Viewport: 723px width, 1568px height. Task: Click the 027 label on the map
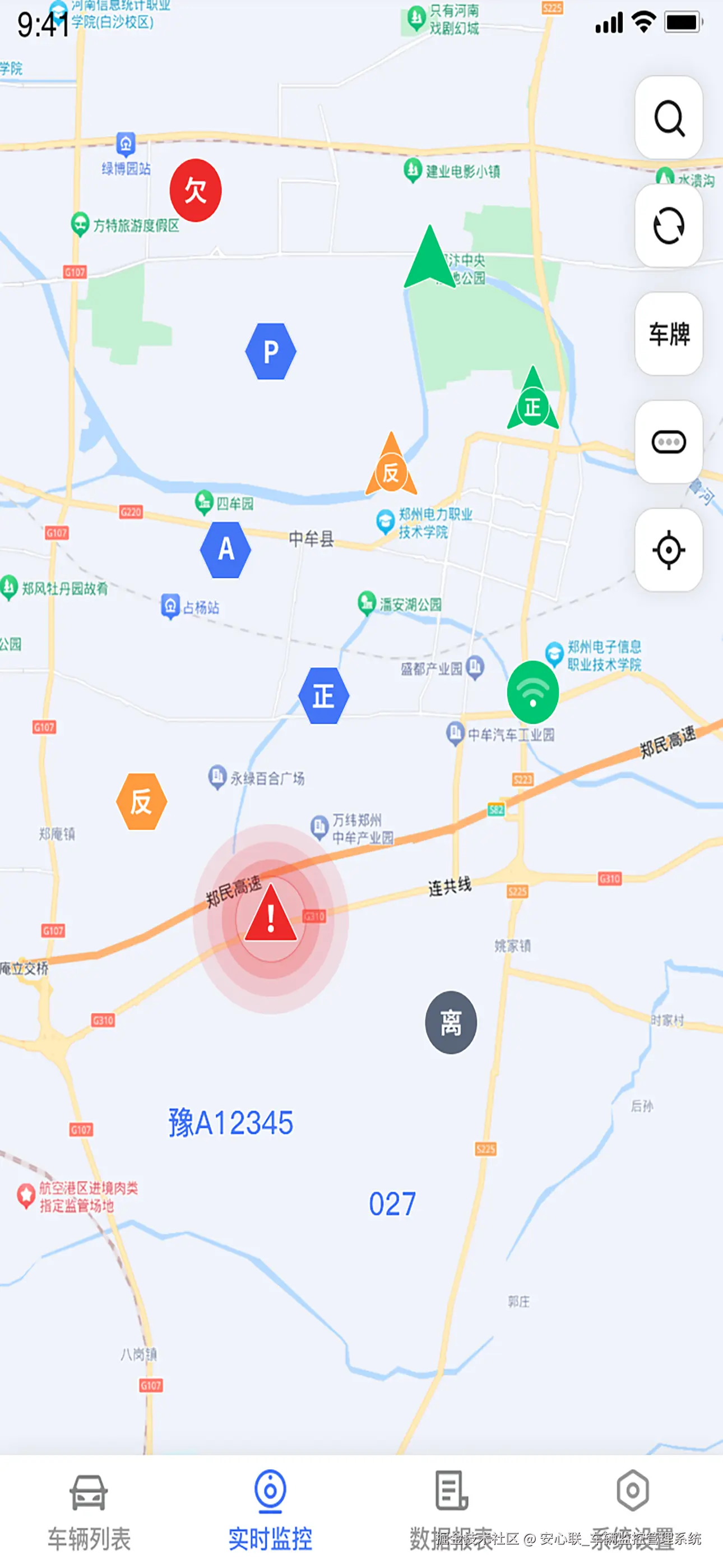coord(393,1203)
